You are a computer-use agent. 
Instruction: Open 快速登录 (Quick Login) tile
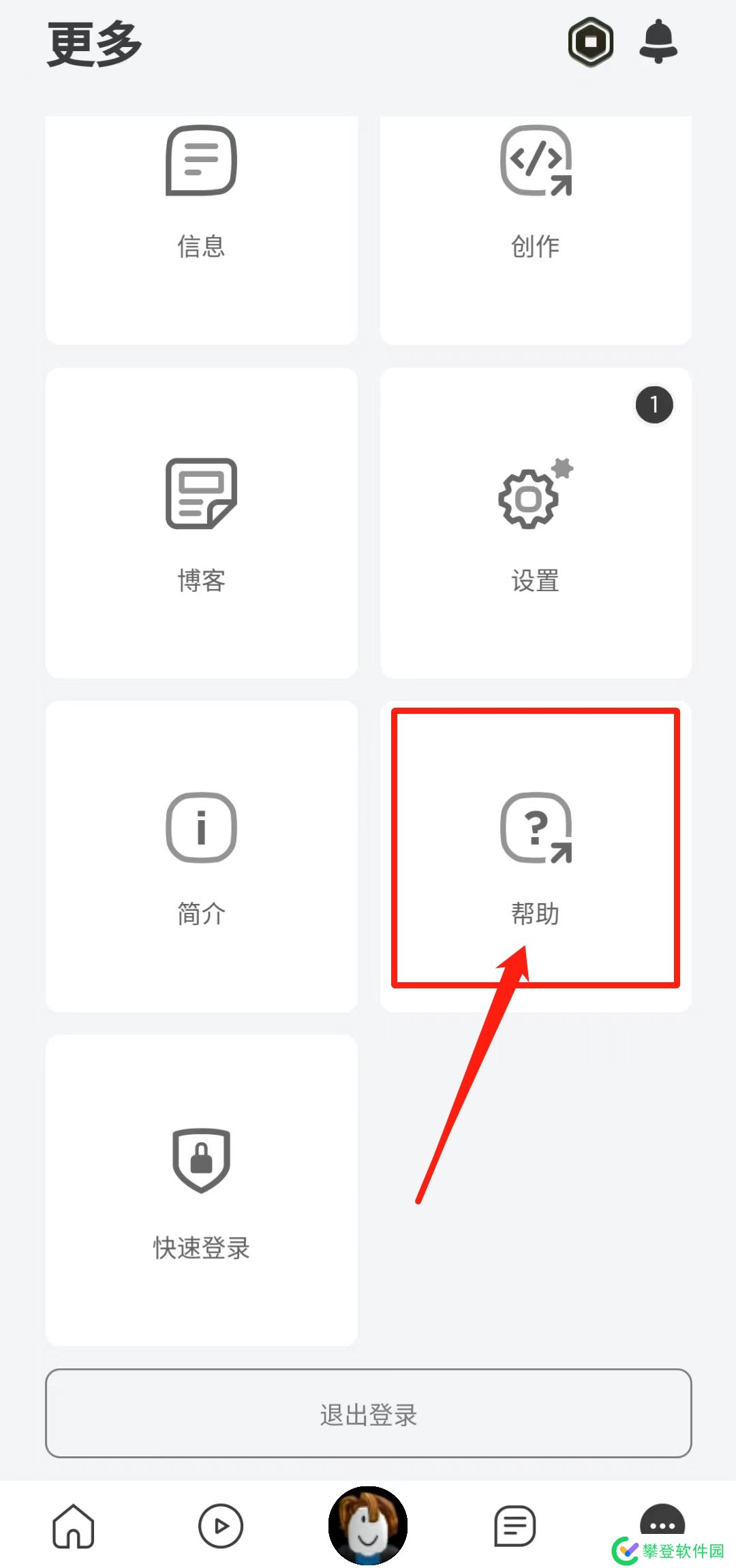(201, 1189)
